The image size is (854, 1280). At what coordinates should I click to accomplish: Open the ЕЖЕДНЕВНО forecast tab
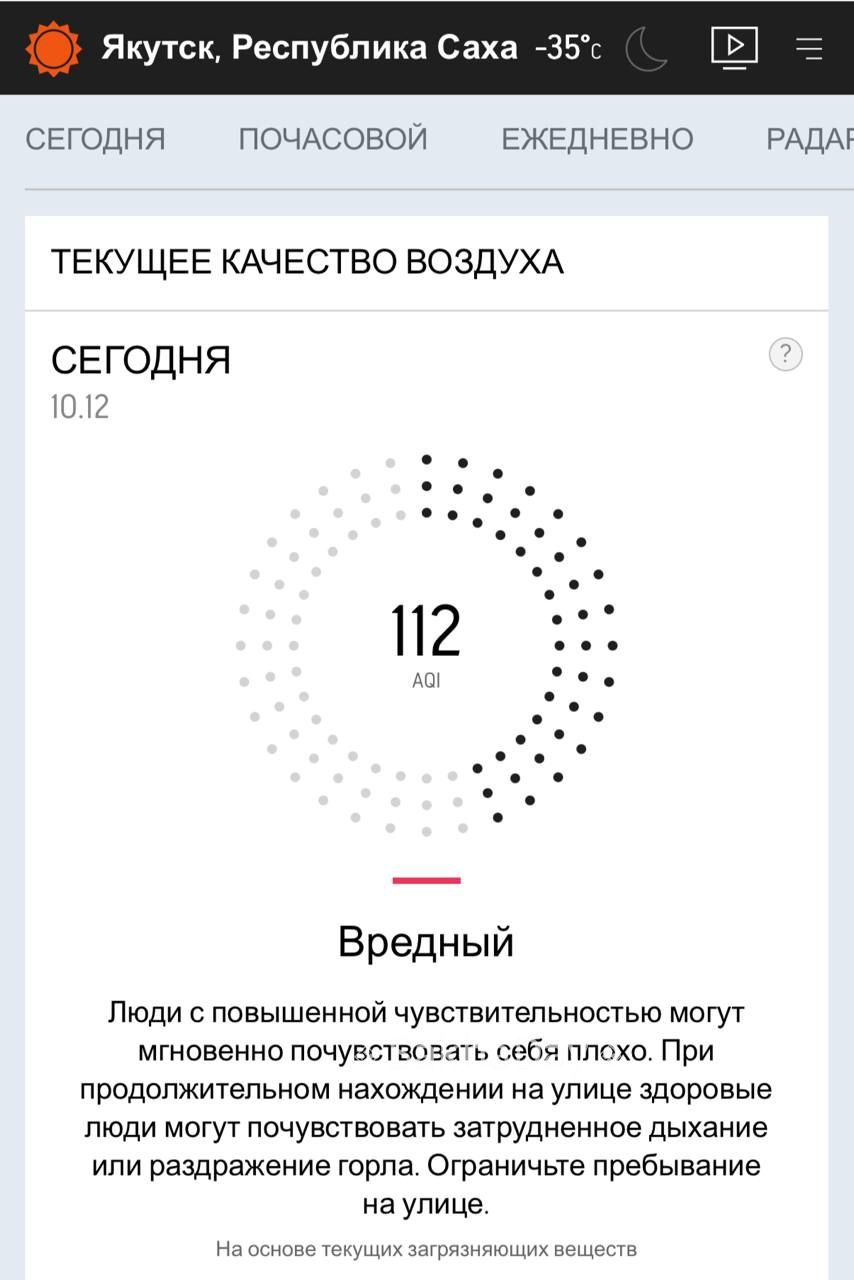(x=596, y=139)
